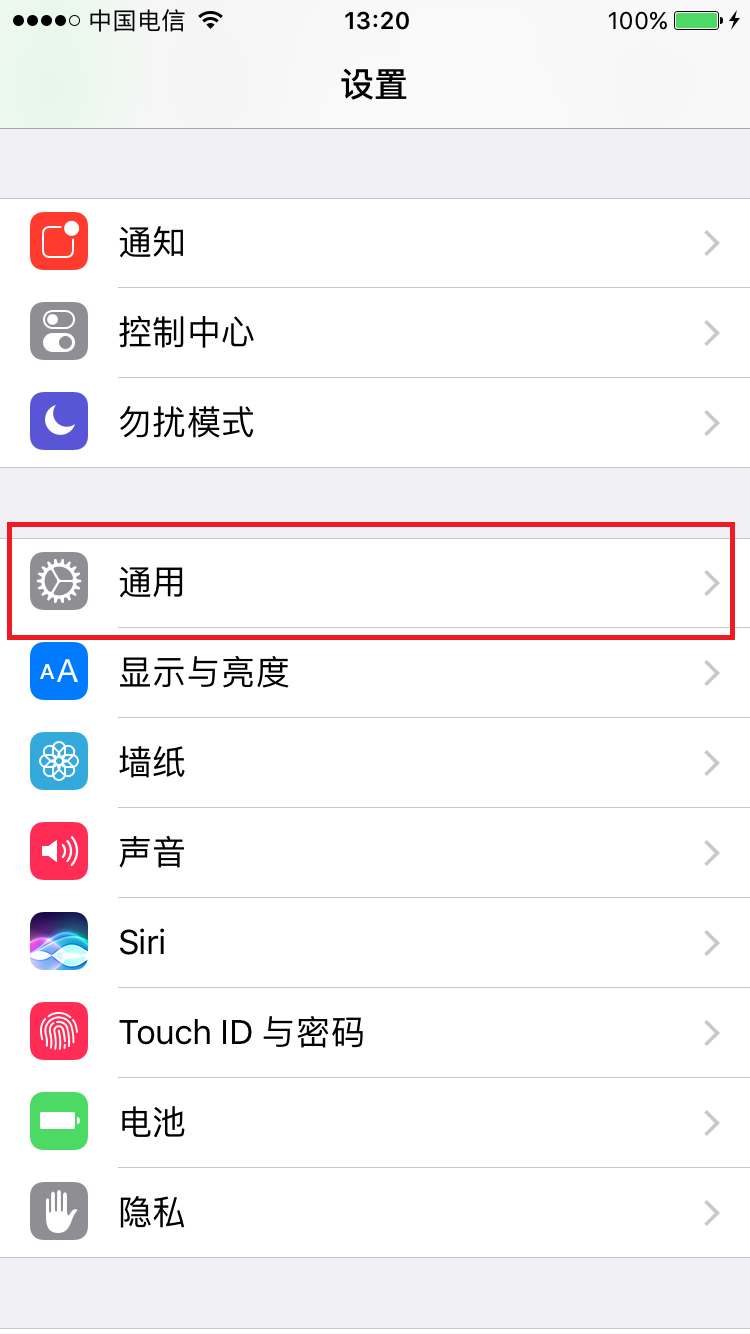Select 显示与亮度
Image resolution: width=750 pixels, height=1334 pixels.
[x=375, y=673]
